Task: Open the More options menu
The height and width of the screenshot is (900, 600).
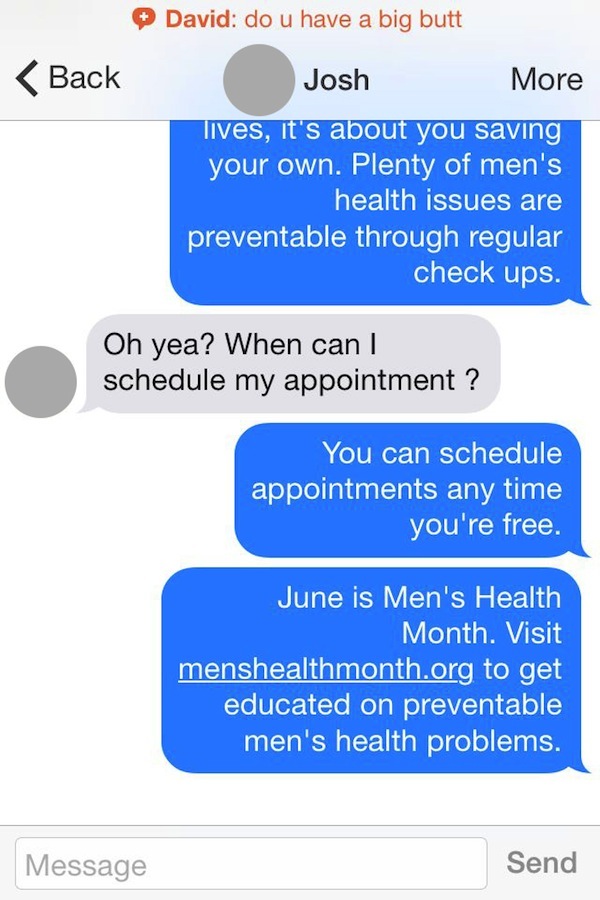Action: 546,79
